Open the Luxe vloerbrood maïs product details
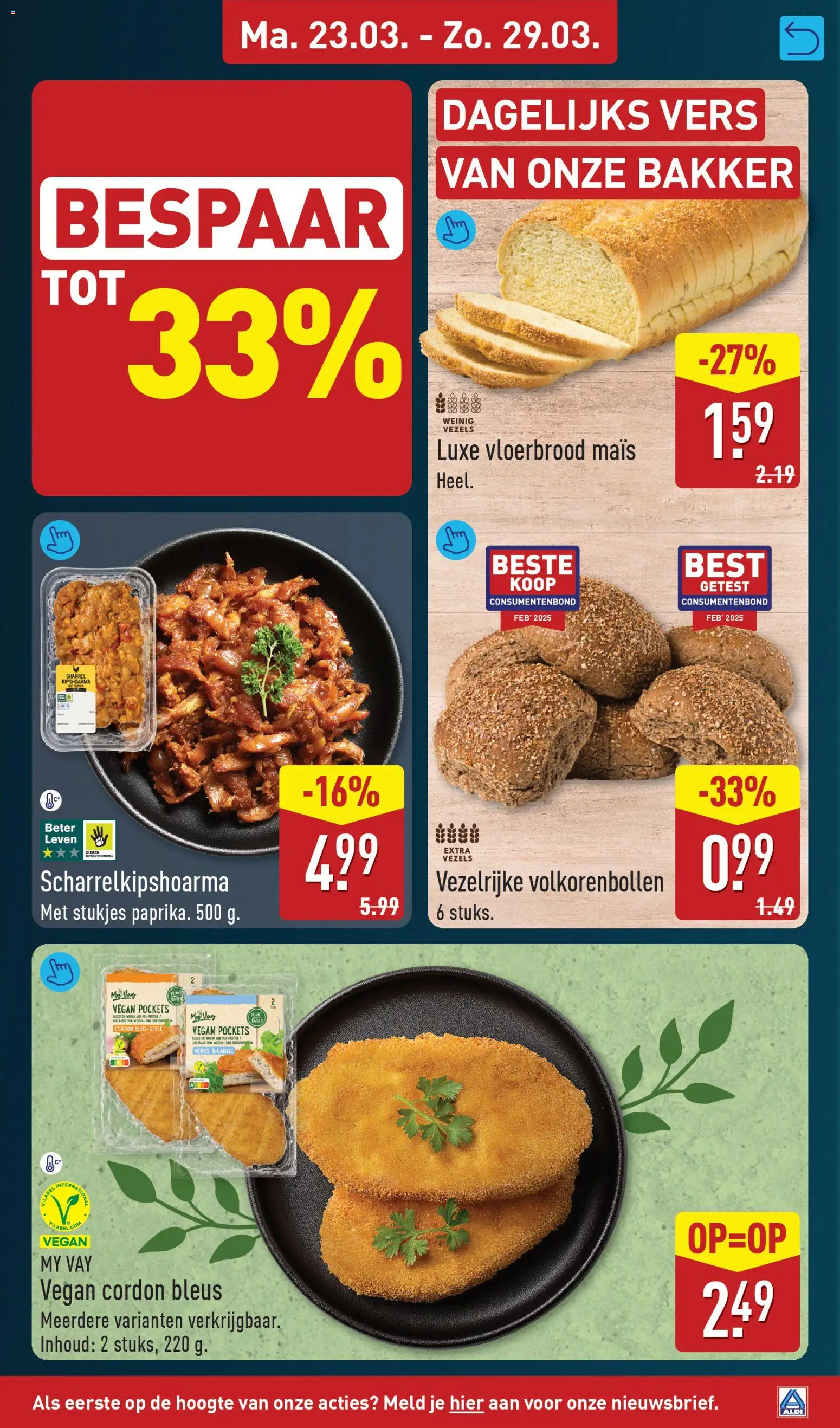 coord(456,230)
